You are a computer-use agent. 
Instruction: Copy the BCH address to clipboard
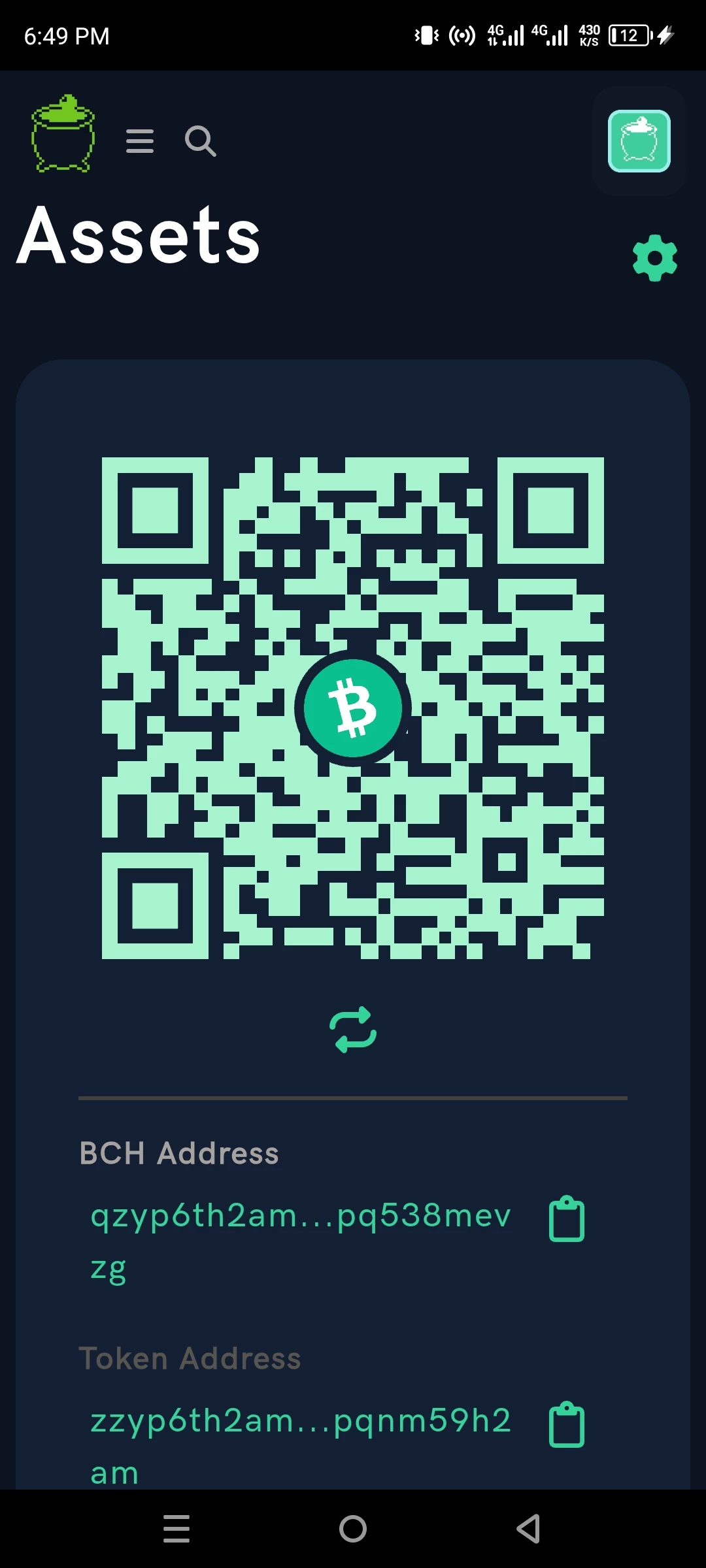[x=567, y=1218]
